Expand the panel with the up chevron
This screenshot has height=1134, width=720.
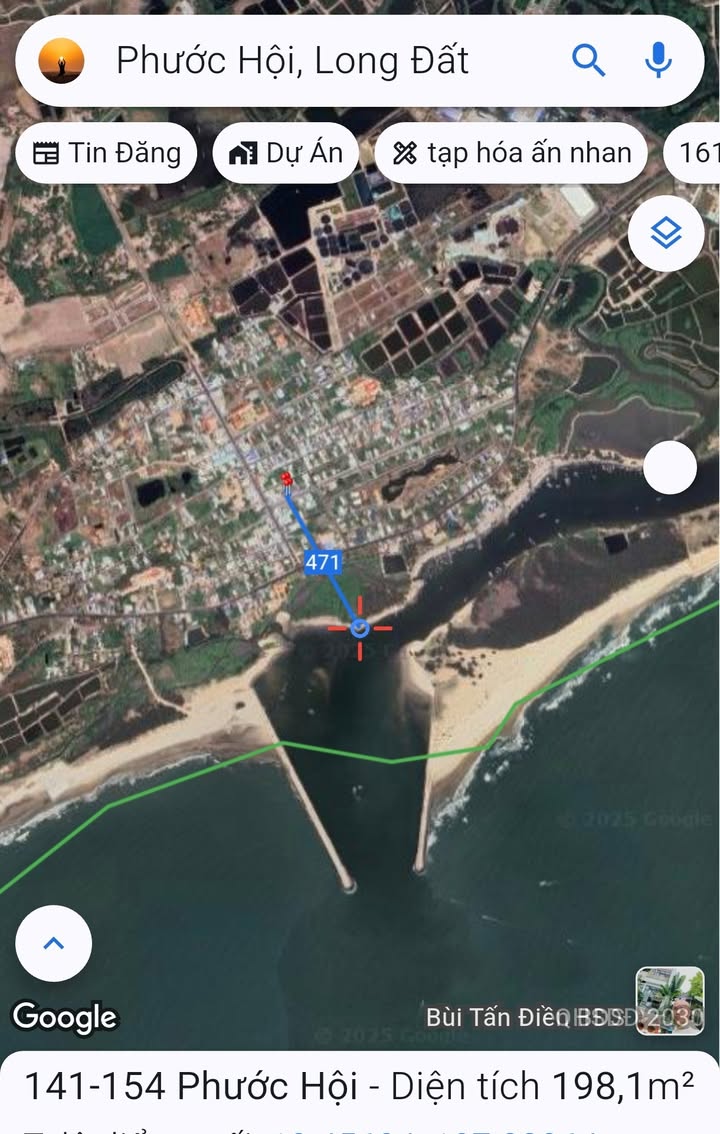coord(54,943)
